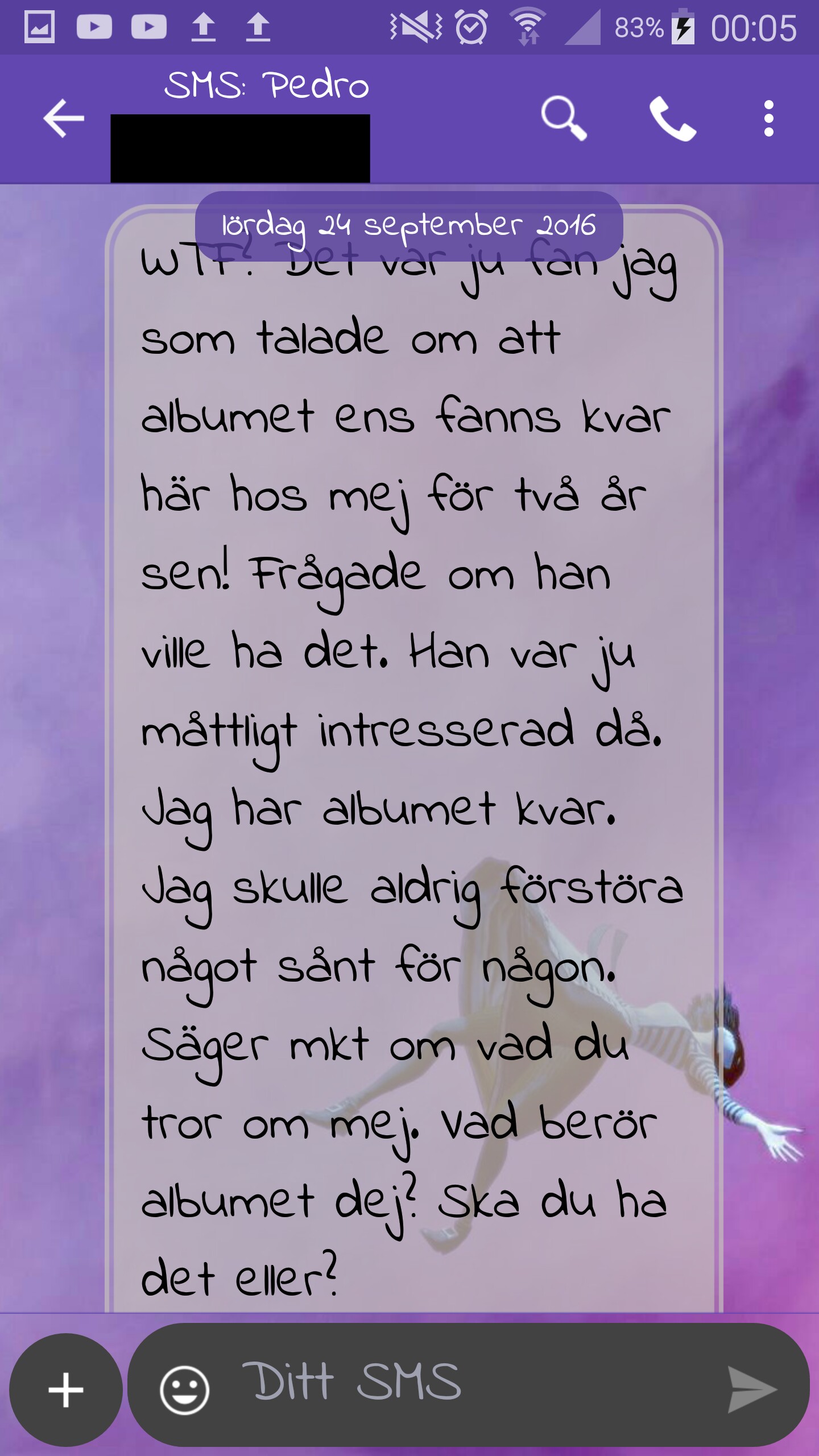Search within the Pedro conversation
Screen dimensions: 819x1456
(563, 118)
